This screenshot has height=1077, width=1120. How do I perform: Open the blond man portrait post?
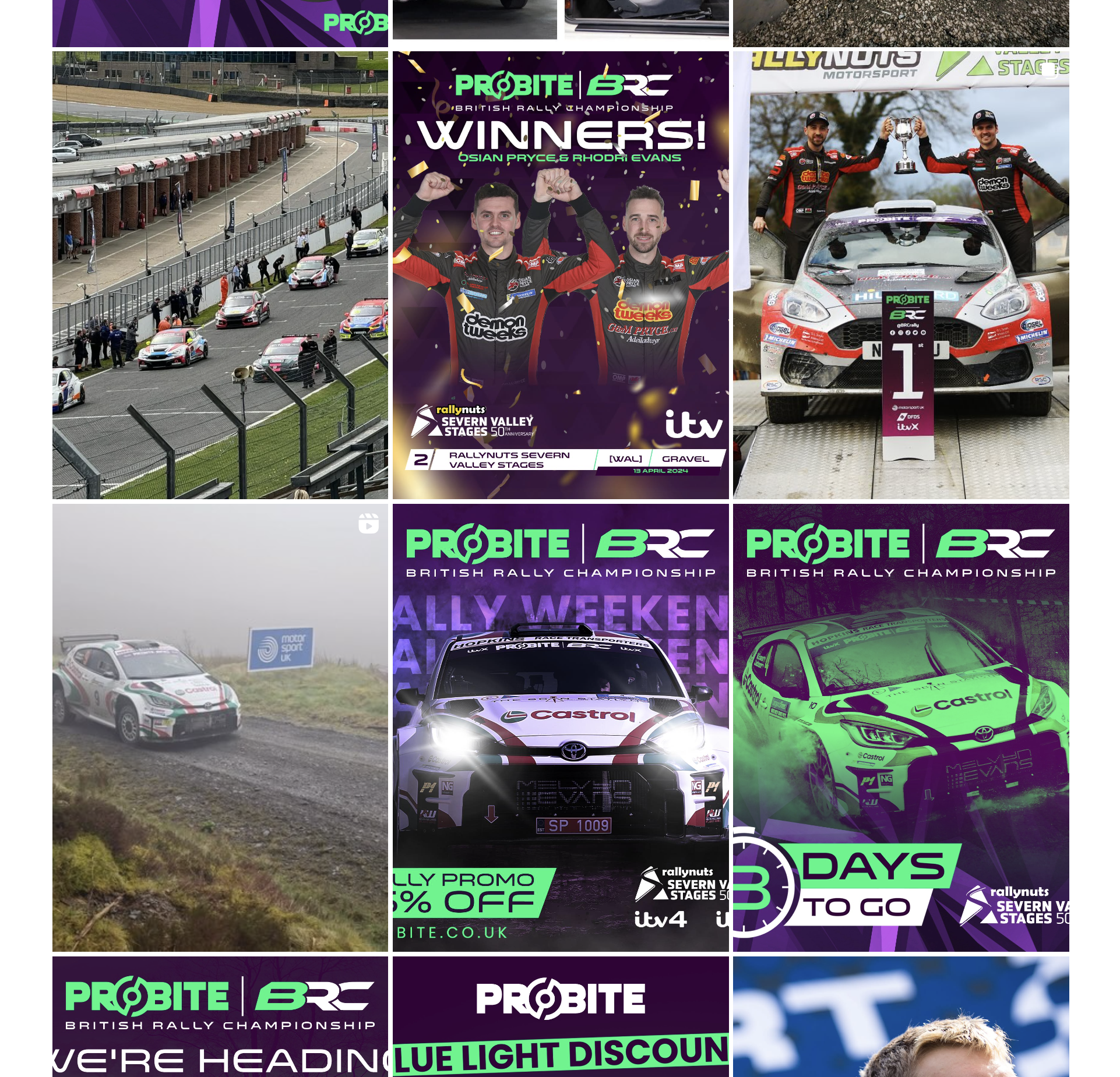(x=900, y=1018)
